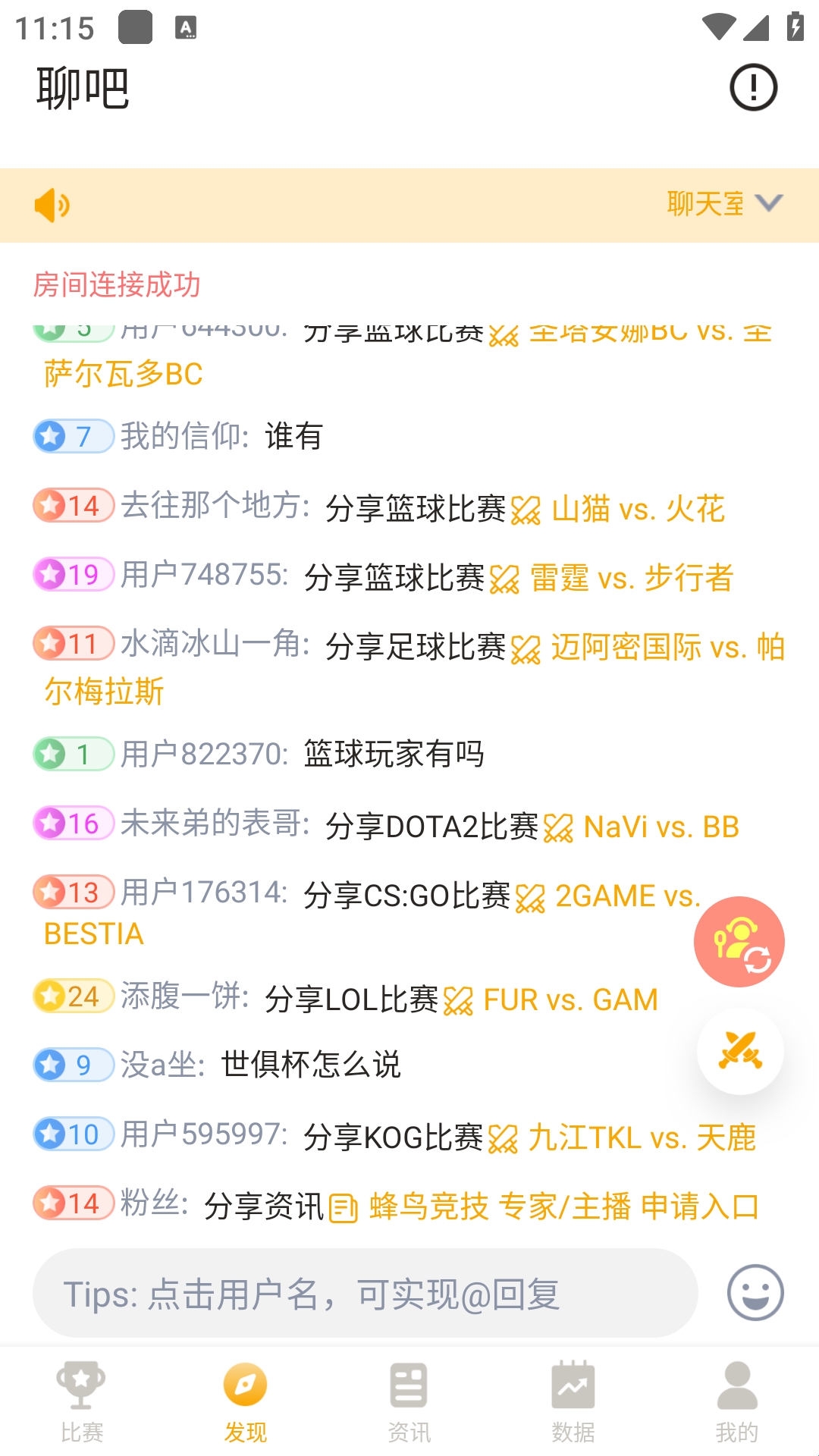
Task: Switch to the 比赛 tab
Action: [82, 1402]
